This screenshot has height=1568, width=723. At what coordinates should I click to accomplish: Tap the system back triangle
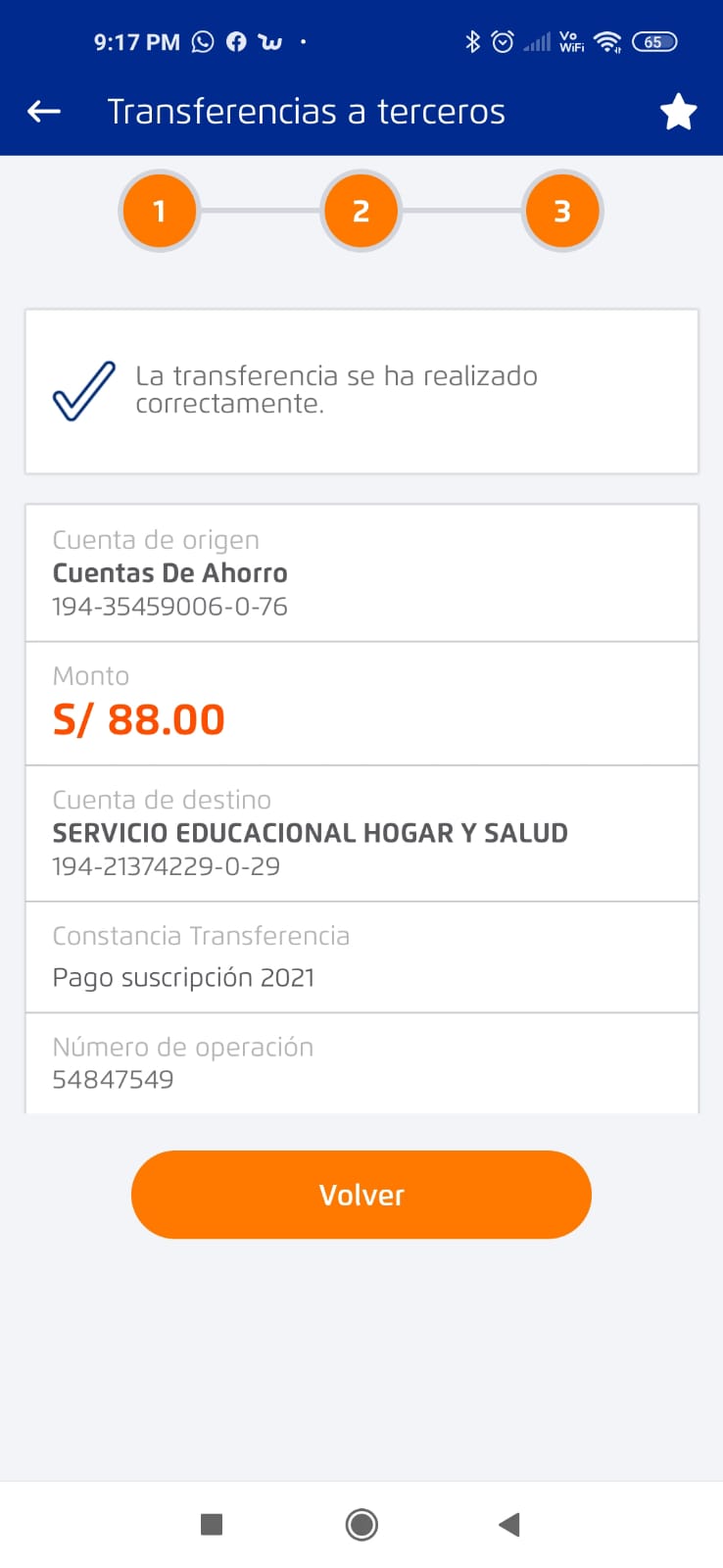pos(509,1525)
